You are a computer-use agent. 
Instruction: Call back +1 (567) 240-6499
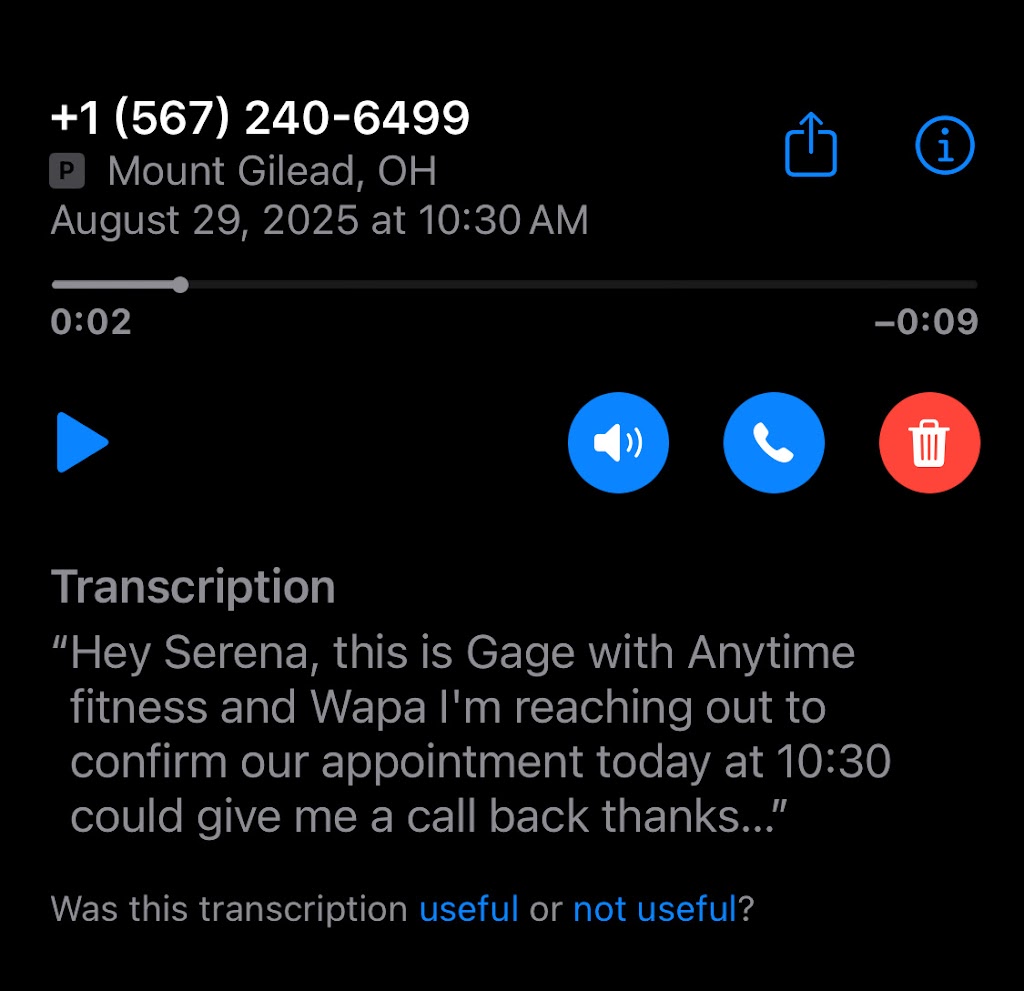pyautogui.click(x=773, y=443)
